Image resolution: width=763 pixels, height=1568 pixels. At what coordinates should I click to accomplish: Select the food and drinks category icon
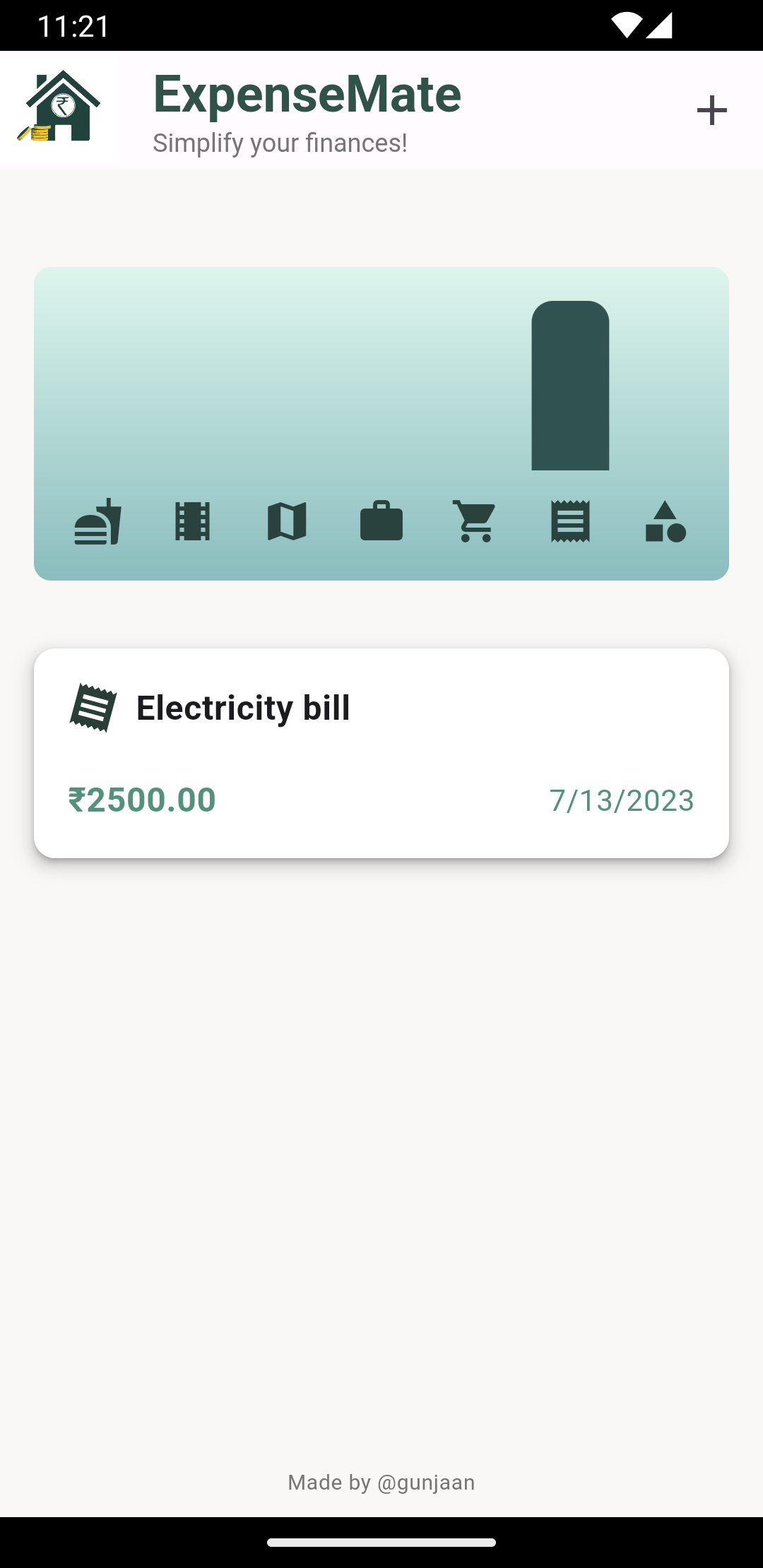[x=99, y=523]
